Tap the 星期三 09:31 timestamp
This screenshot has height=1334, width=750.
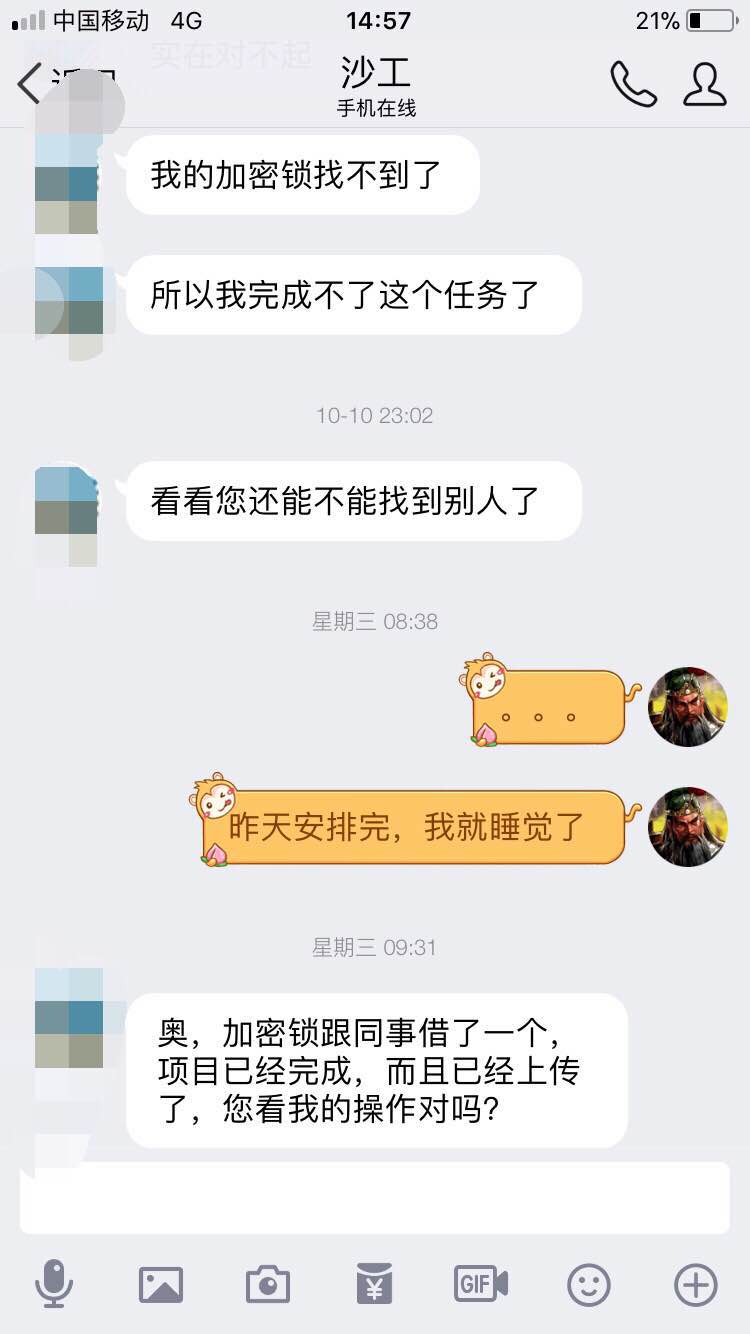click(375, 946)
